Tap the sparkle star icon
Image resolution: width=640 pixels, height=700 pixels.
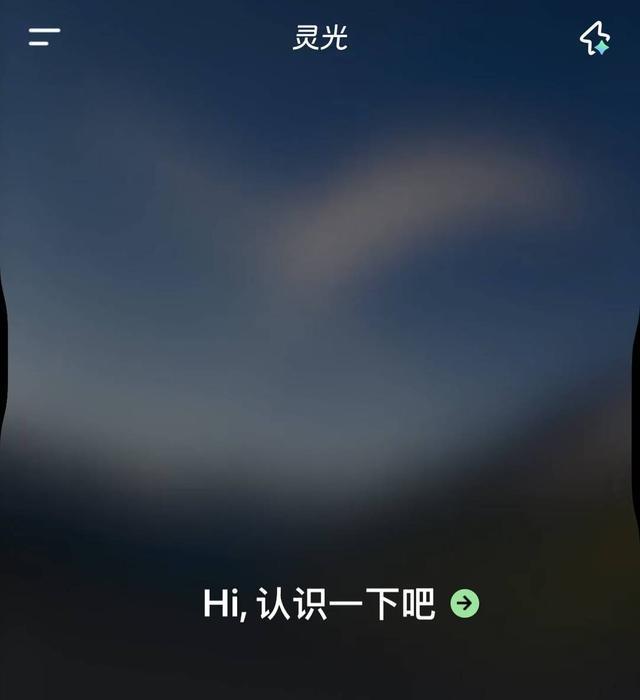click(x=595, y=39)
